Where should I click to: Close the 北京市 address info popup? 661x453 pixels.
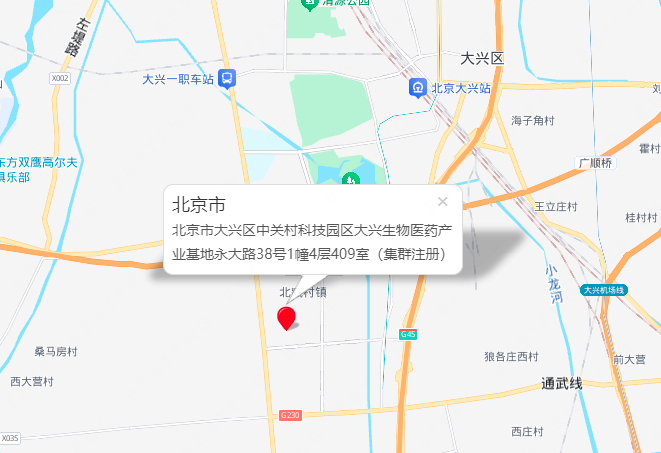tap(443, 201)
